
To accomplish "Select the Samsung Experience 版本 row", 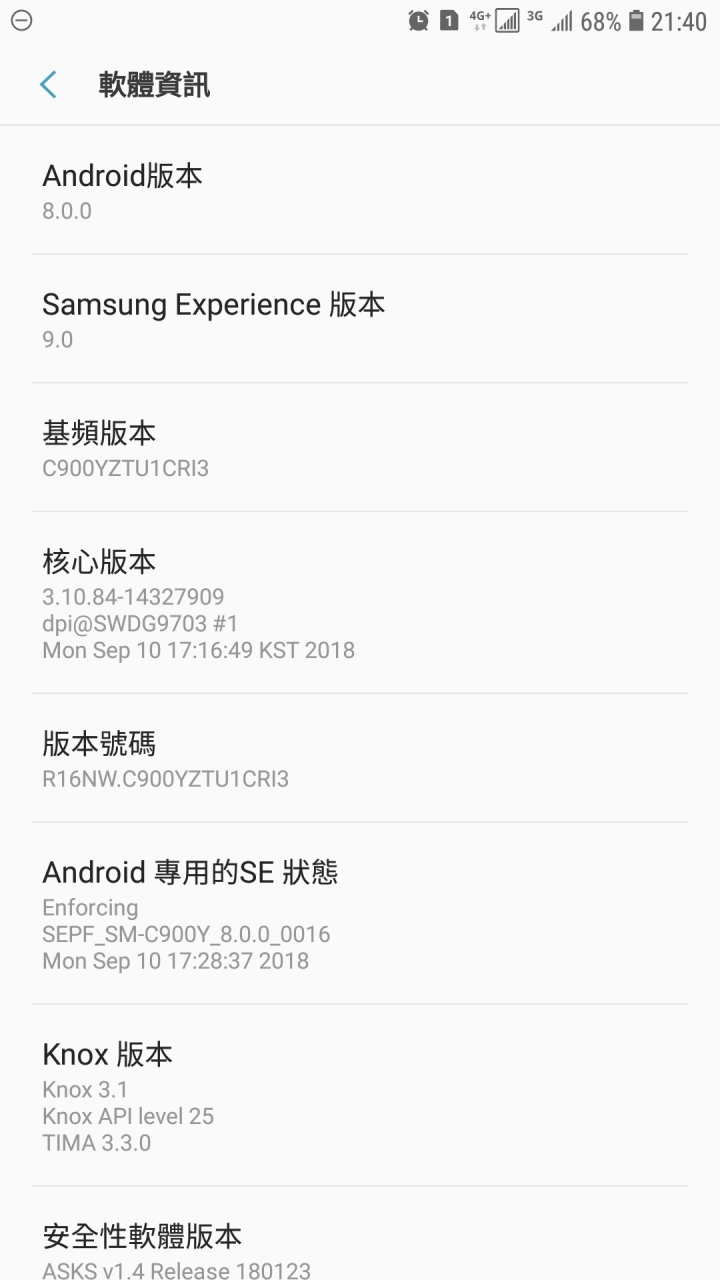I will click(x=360, y=319).
